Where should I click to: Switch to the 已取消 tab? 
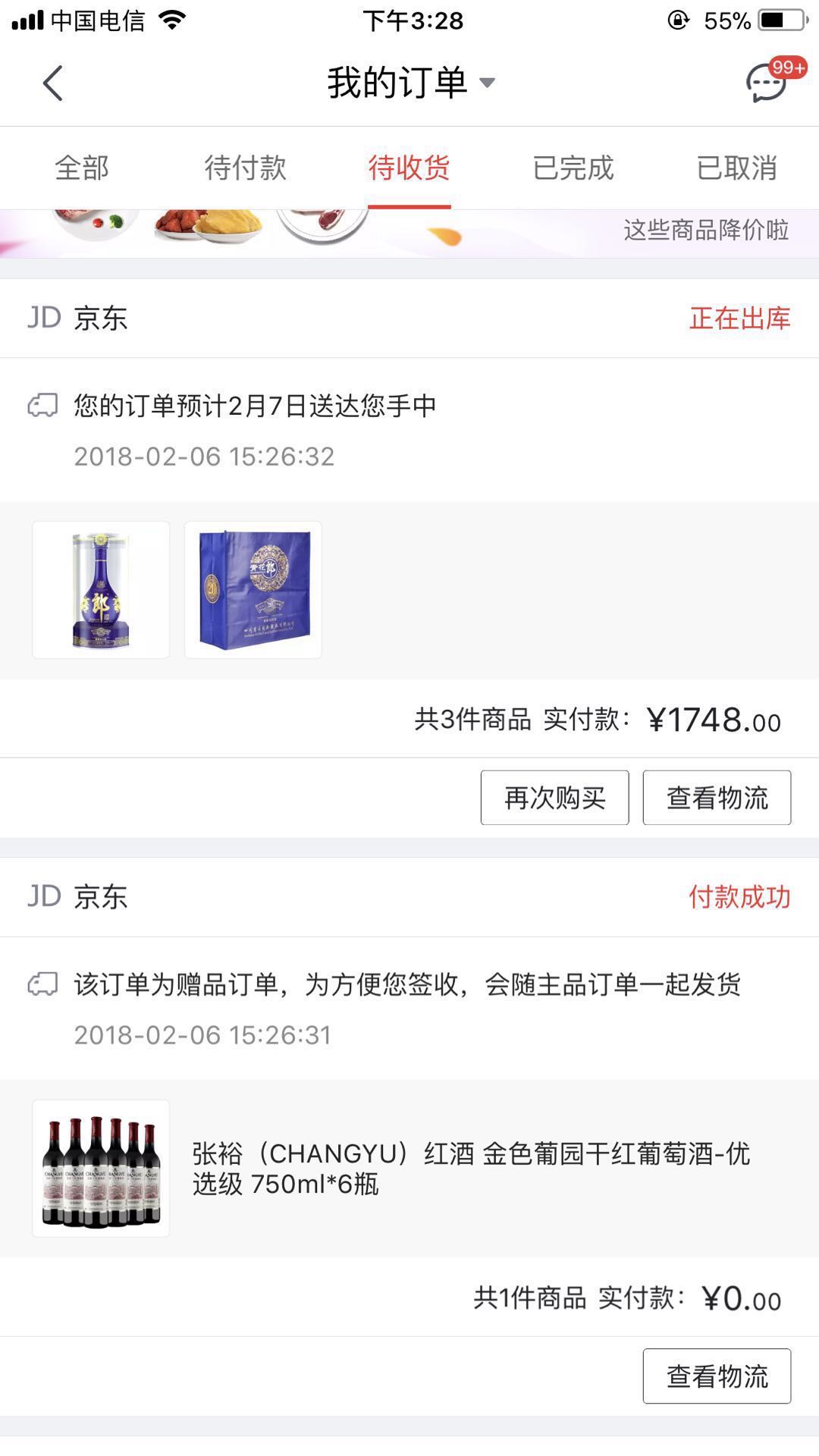(x=737, y=168)
